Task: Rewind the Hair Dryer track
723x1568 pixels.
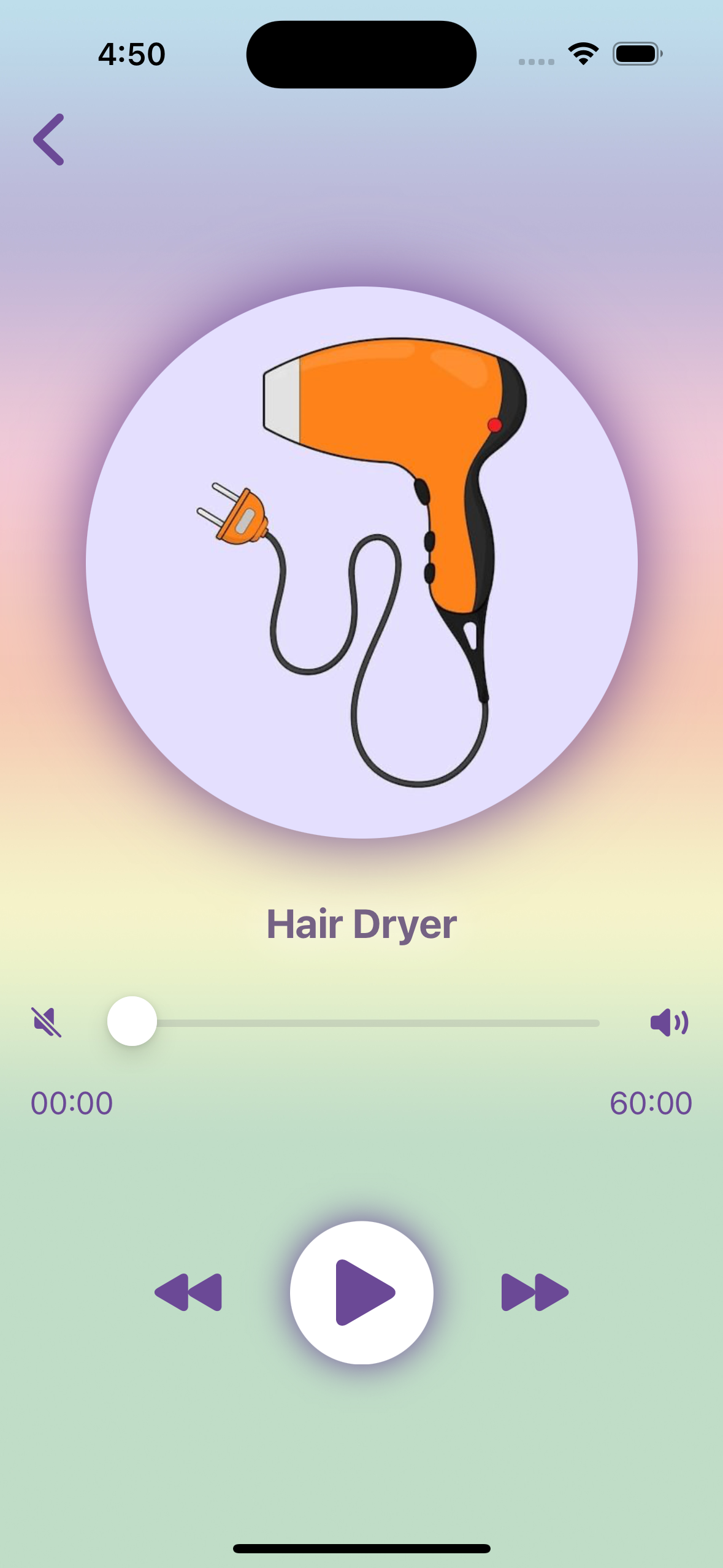Action: tap(188, 1292)
